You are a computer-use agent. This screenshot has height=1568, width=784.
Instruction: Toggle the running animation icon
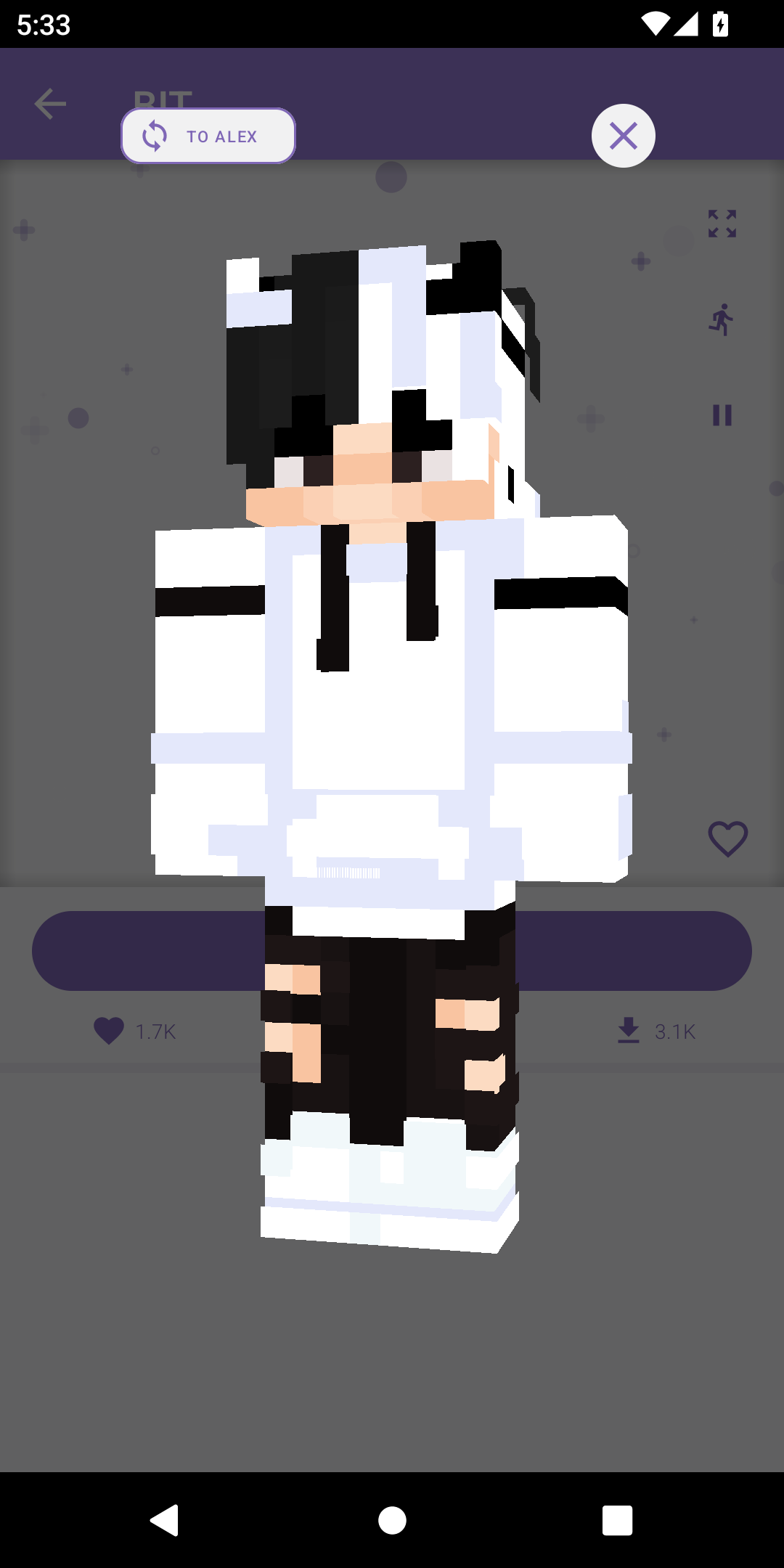tap(722, 319)
